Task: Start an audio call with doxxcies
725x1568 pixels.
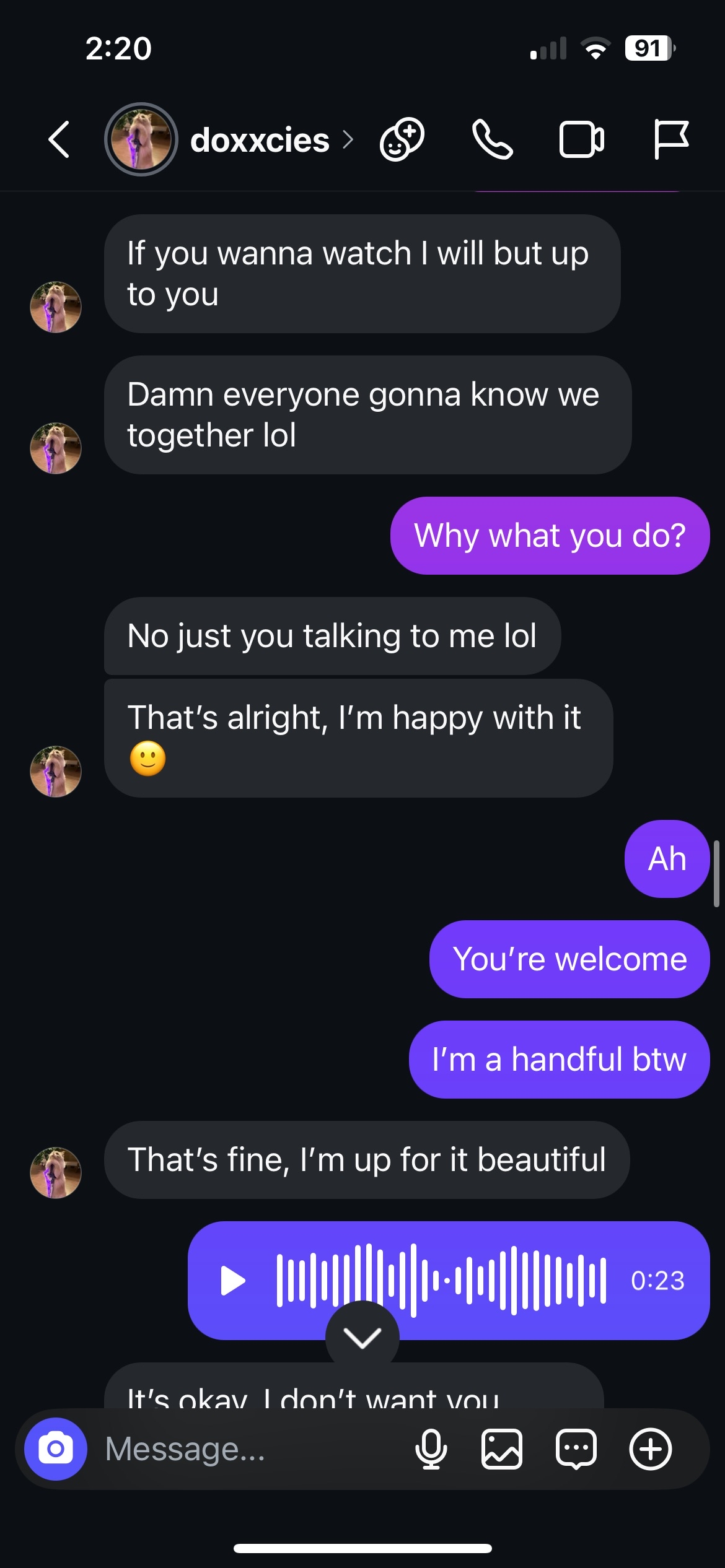Action: 493,140
